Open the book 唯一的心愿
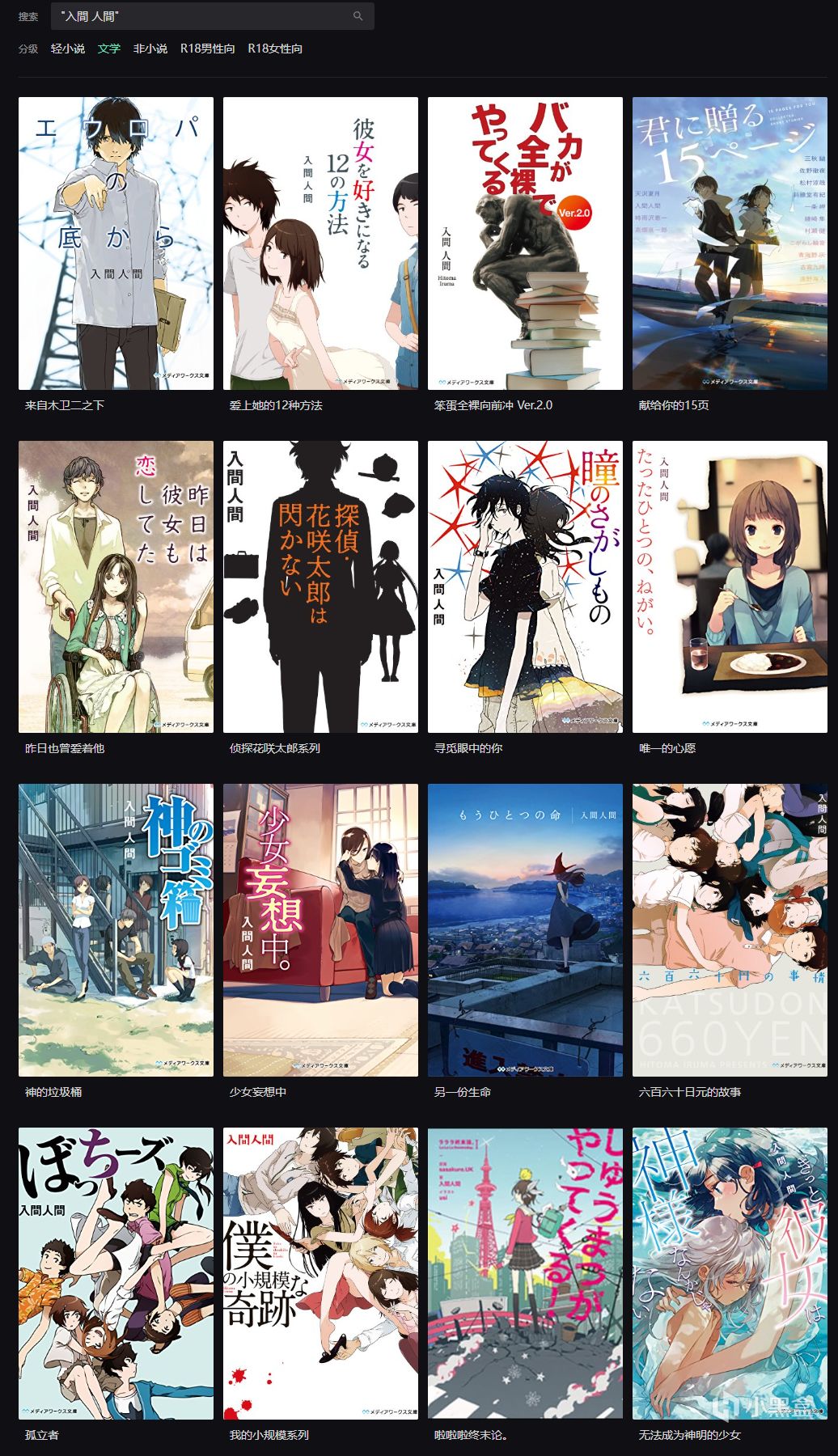838x1456 pixels. [x=730, y=586]
